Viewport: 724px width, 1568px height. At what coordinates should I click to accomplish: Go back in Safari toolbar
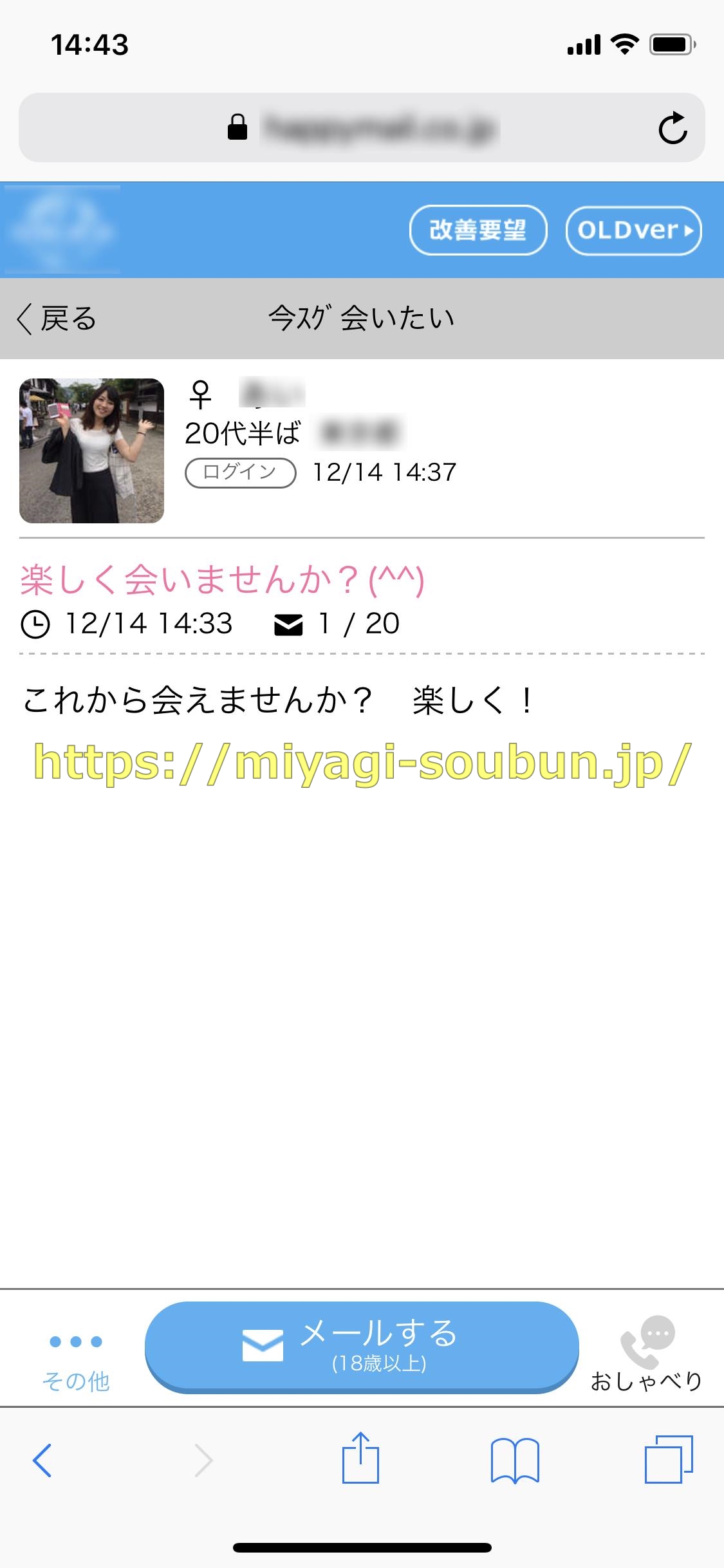coord(42,1460)
